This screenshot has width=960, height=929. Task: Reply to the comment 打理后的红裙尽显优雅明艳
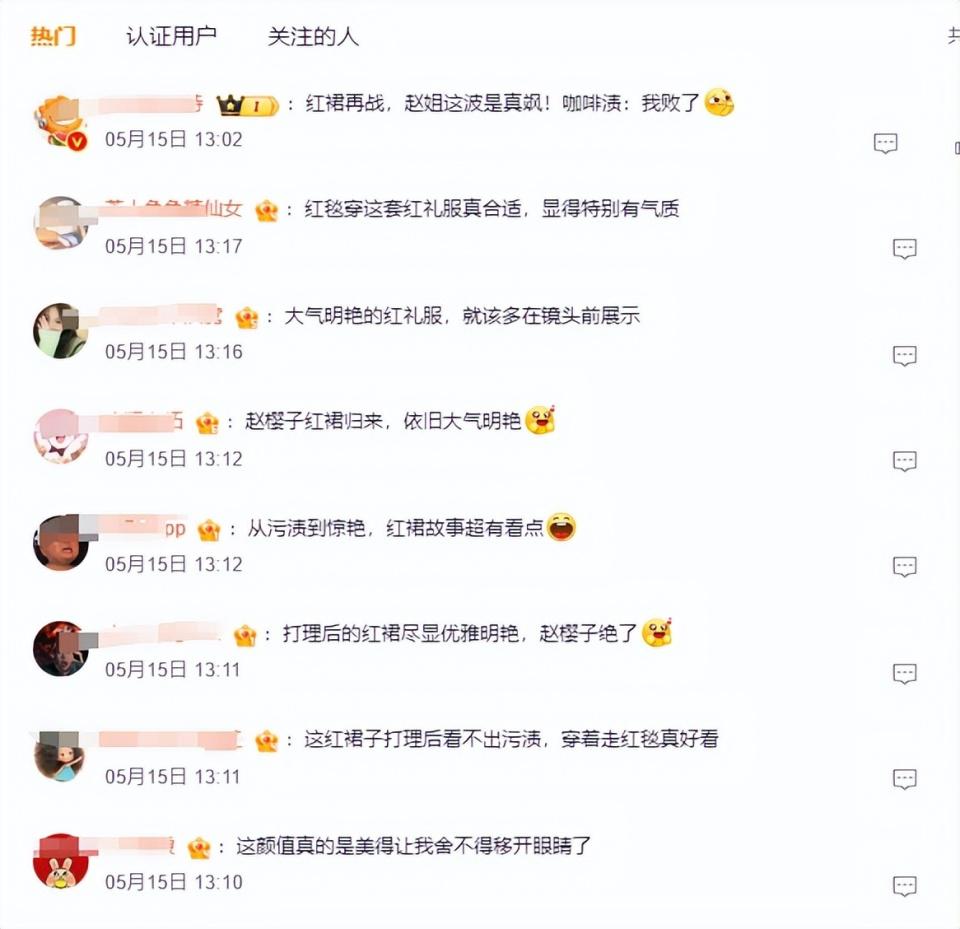click(904, 673)
